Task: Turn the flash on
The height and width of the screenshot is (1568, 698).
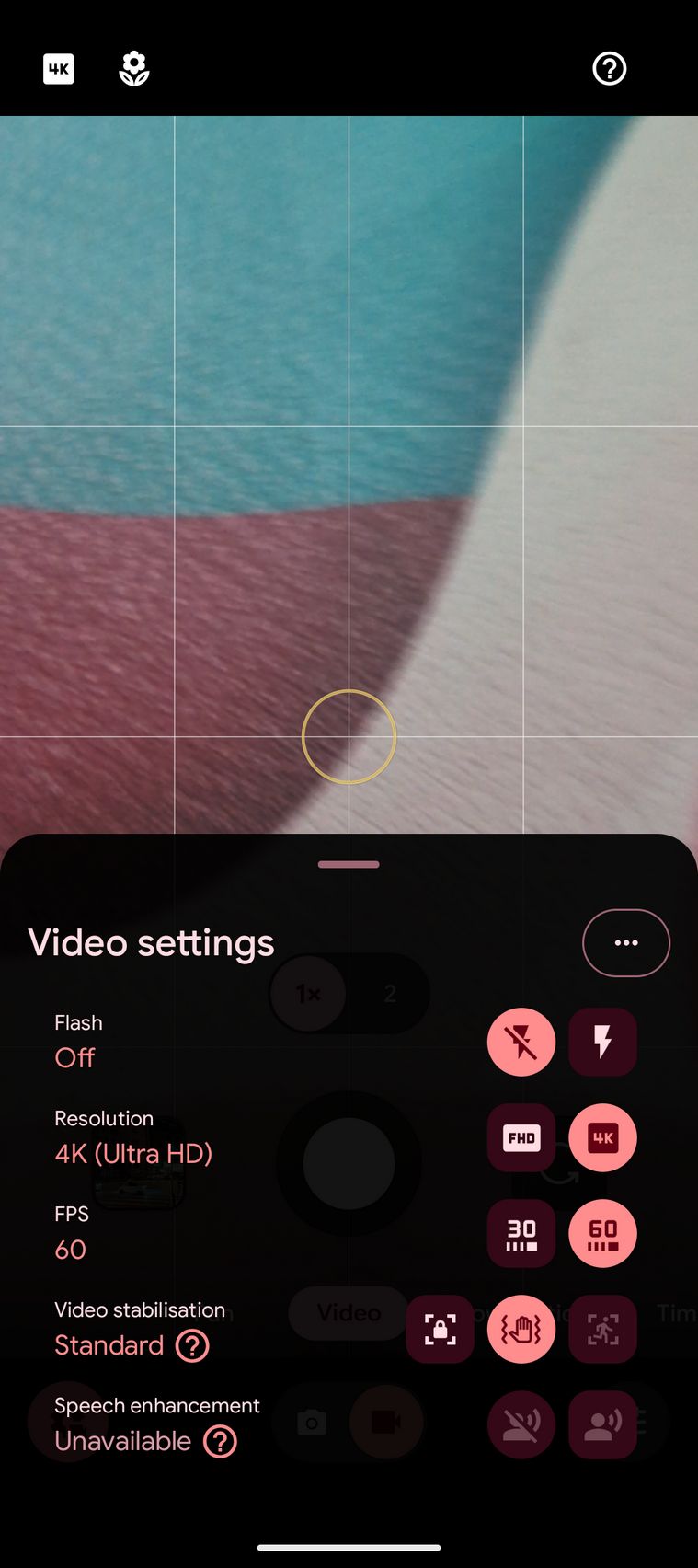Action: (602, 1042)
